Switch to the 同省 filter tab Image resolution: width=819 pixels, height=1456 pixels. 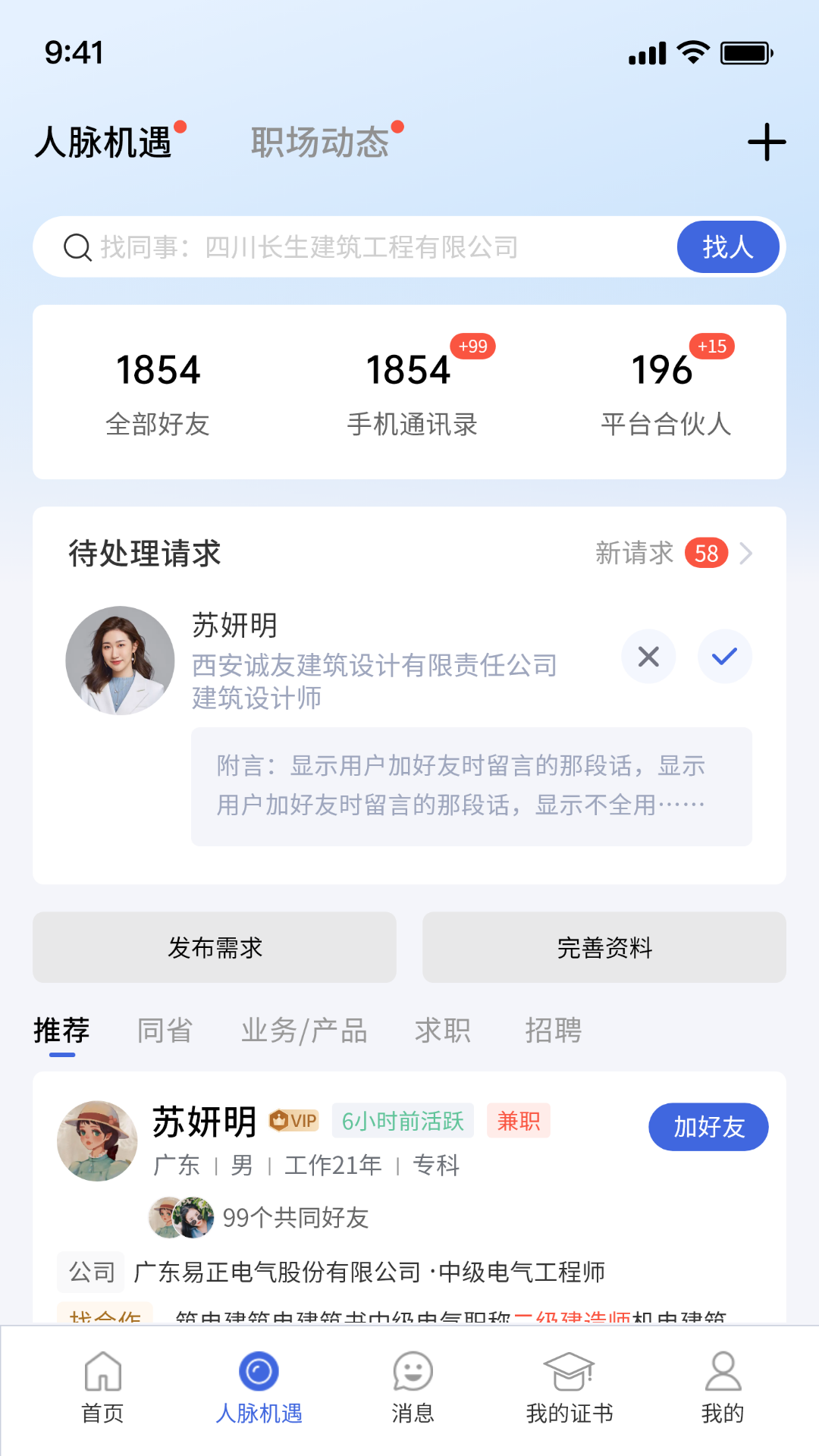click(165, 1031)
